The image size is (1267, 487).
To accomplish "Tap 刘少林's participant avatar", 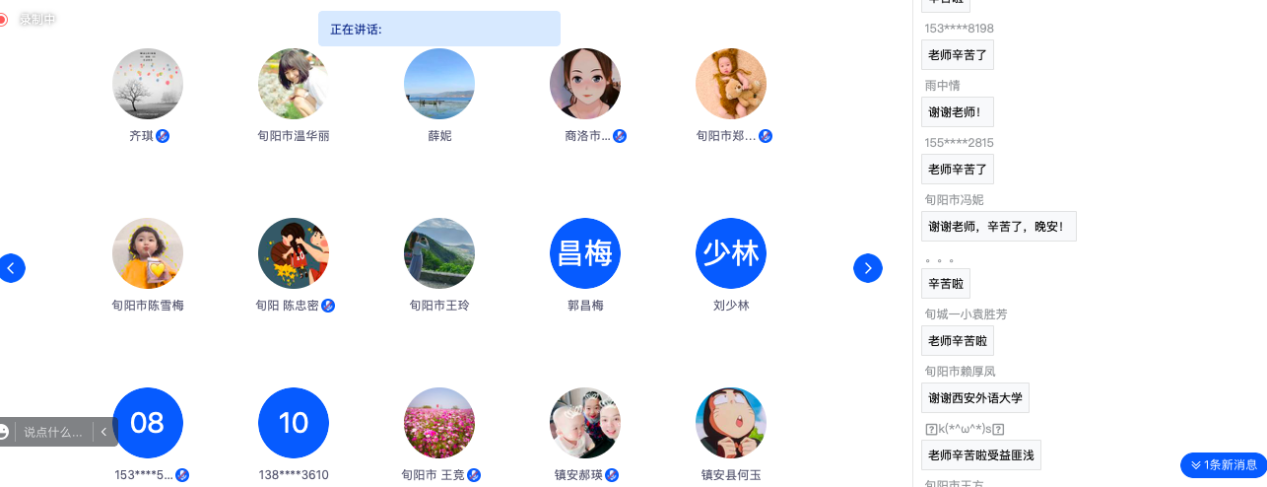I will click(731, 254).
